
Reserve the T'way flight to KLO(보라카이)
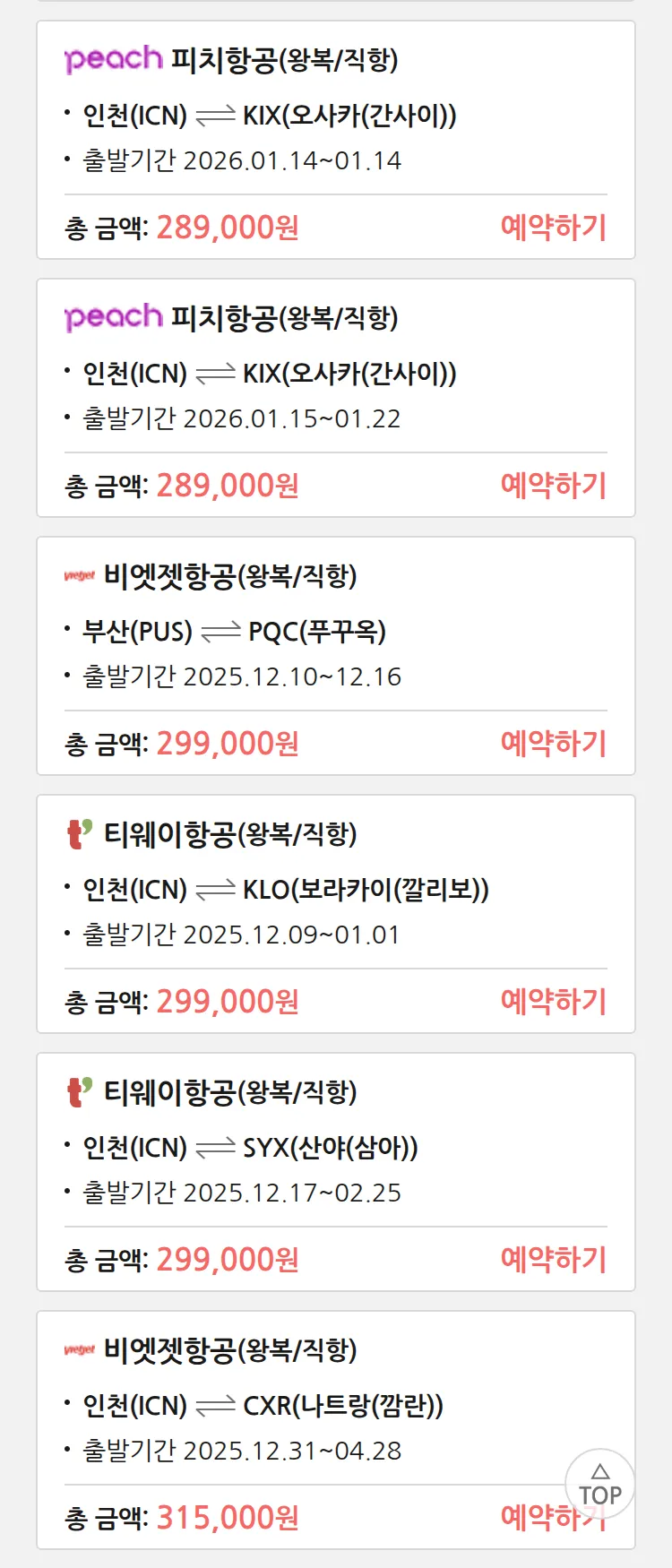[x=553, y=1002]
